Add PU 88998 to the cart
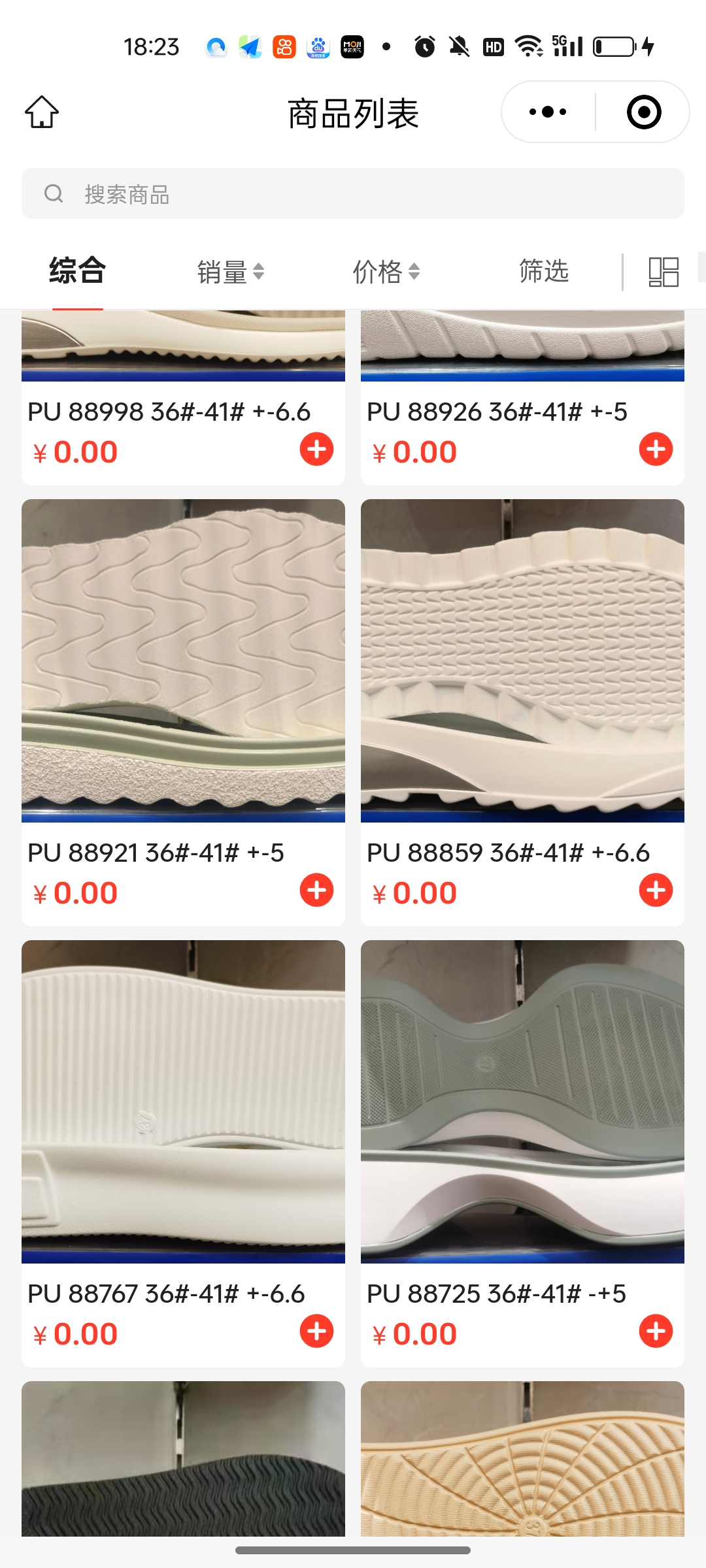This screenshot has height=1568, width=706. point(316,449)
